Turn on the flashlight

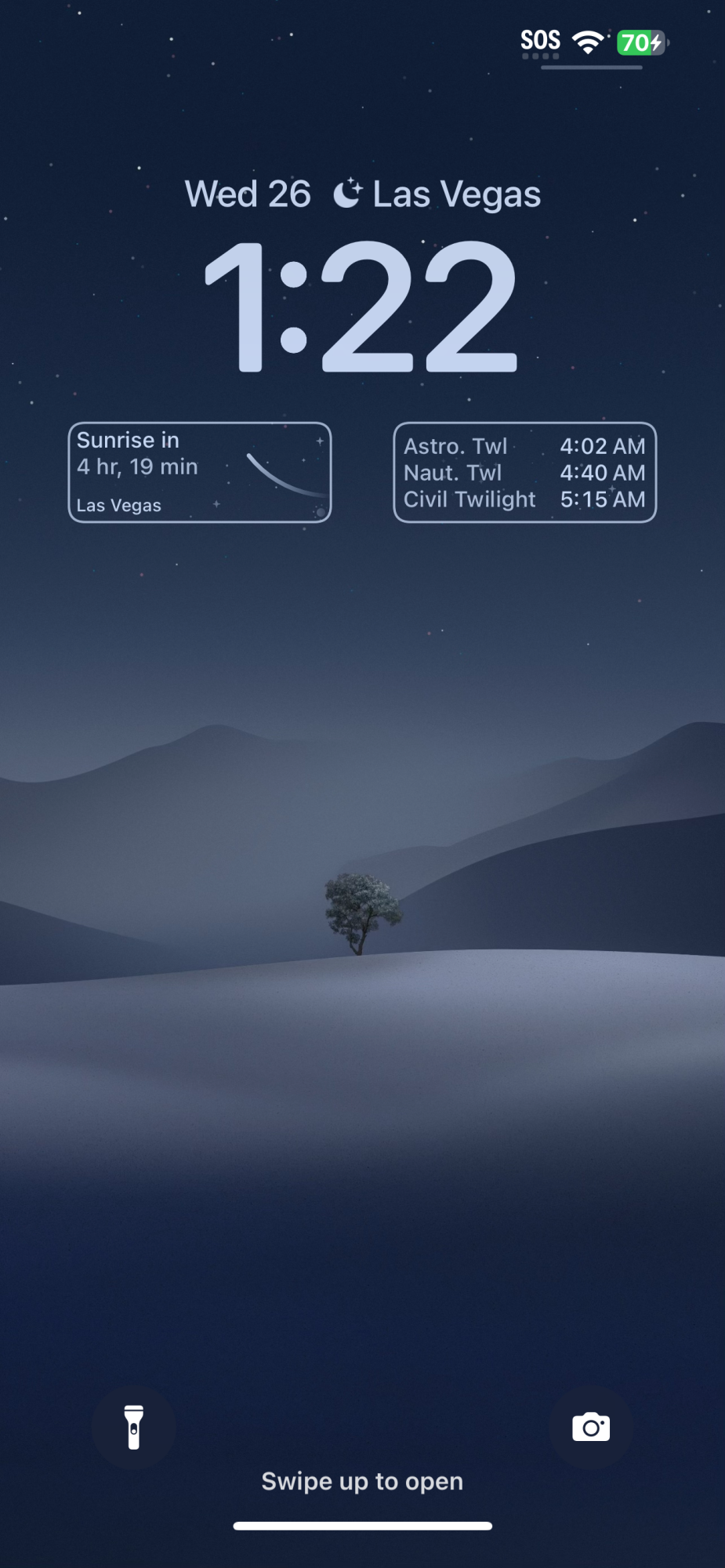coord(133,1426)
